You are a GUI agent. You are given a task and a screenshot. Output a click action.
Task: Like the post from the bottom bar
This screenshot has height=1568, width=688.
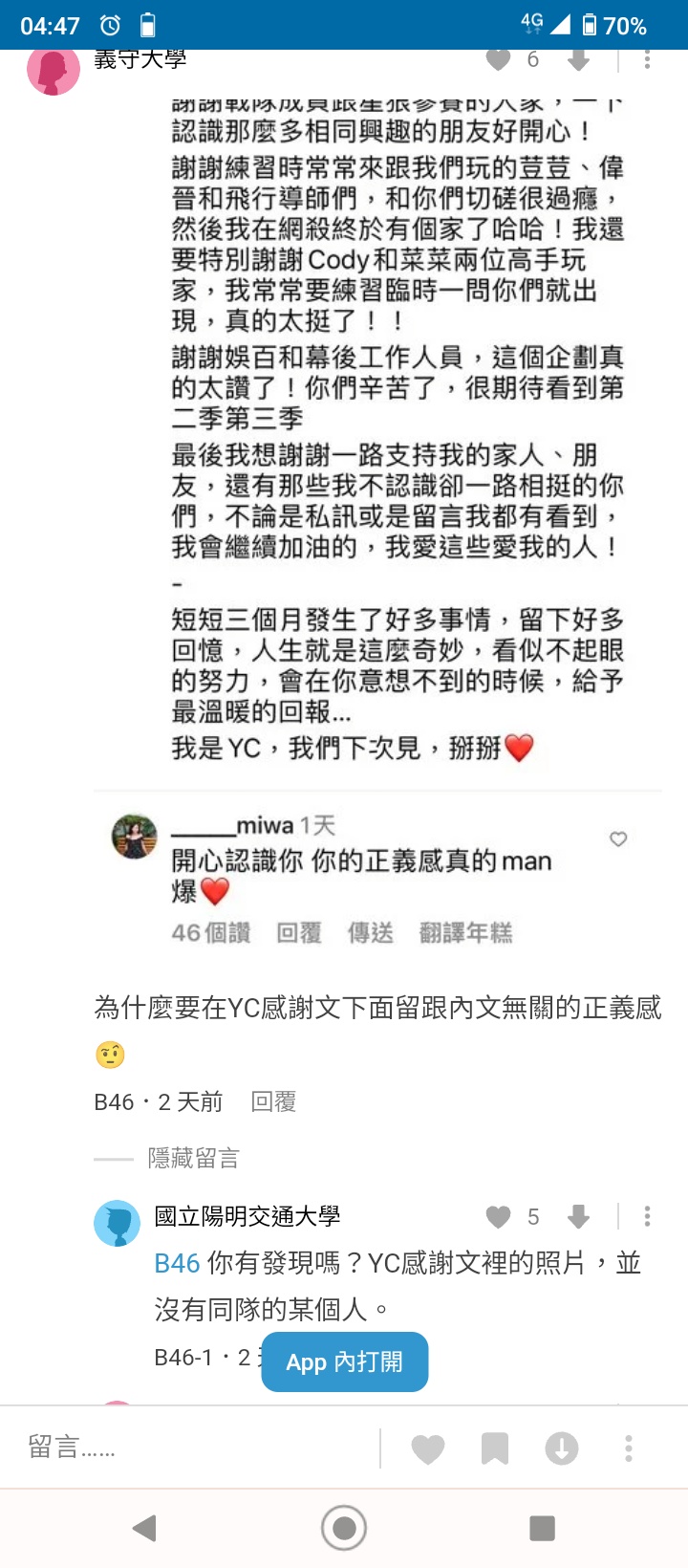coord(427,1449)
